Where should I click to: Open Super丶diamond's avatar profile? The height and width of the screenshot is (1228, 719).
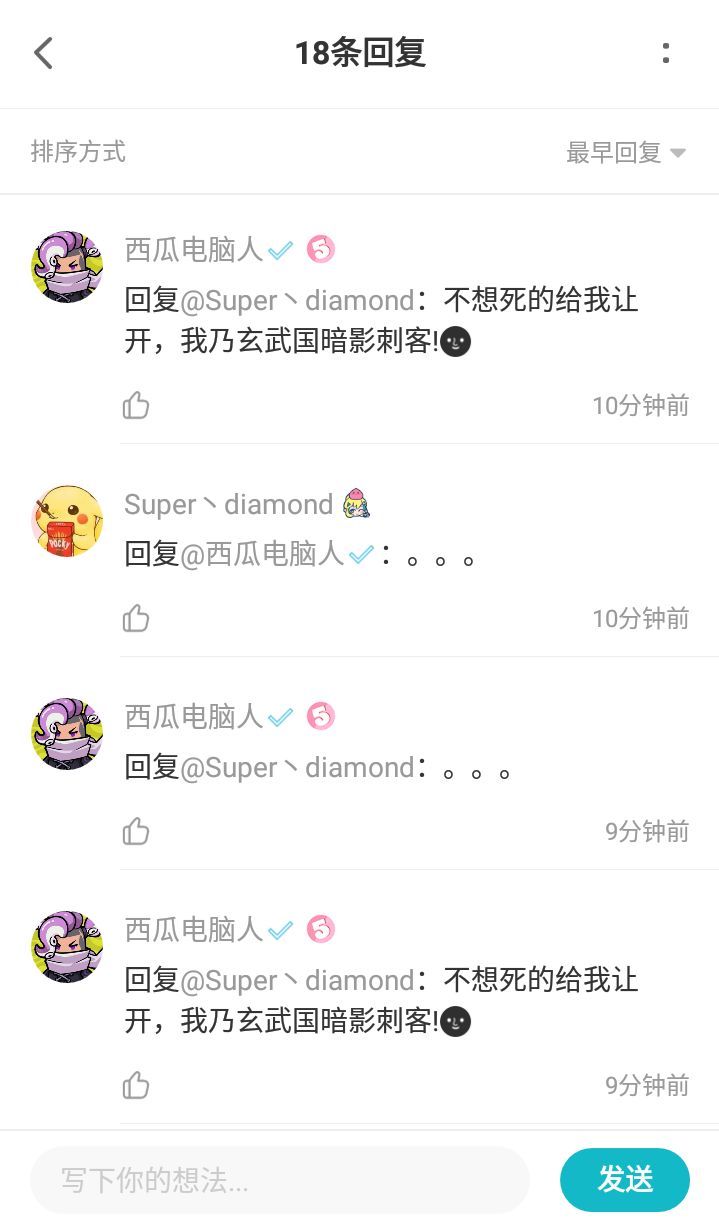pos(67,521)
